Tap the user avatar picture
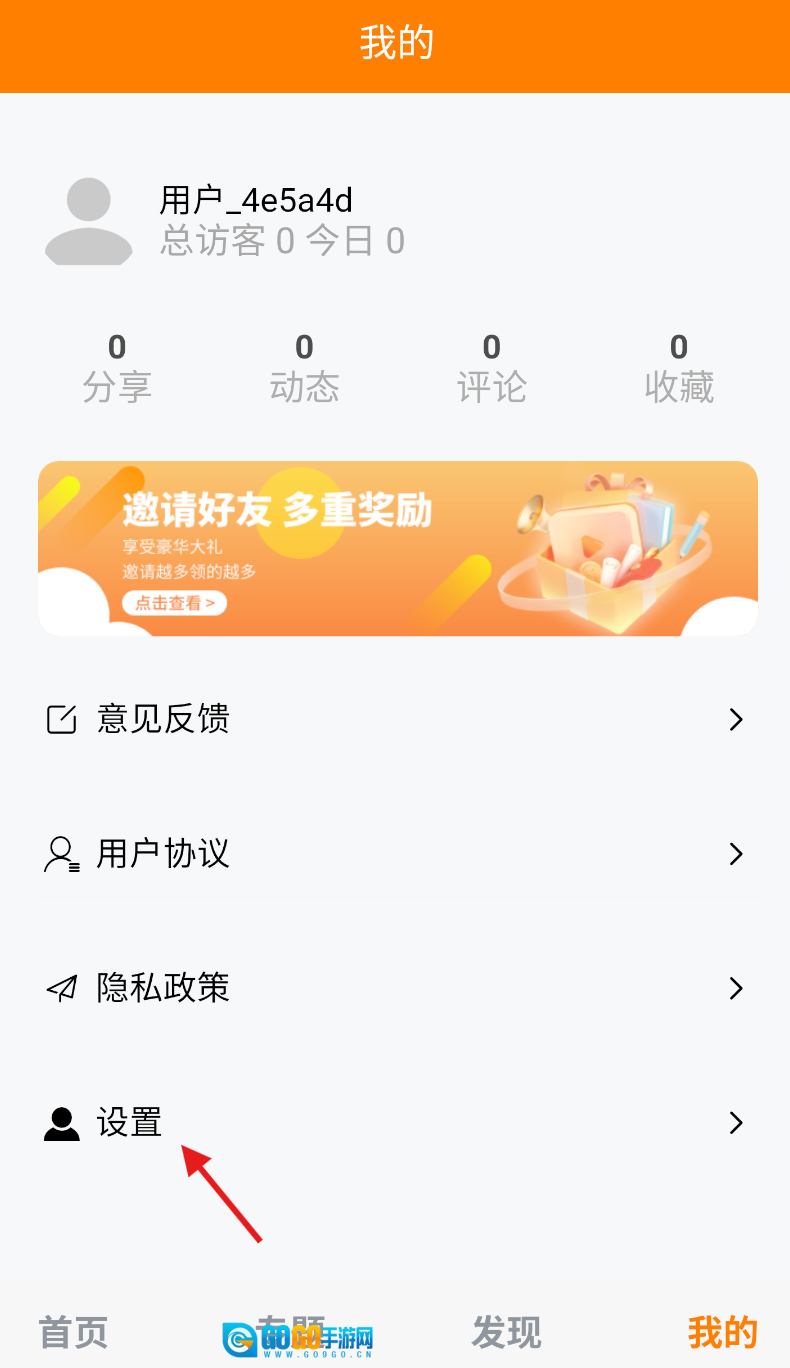This screenshot has height=1368, width=790. coord(89,221)
